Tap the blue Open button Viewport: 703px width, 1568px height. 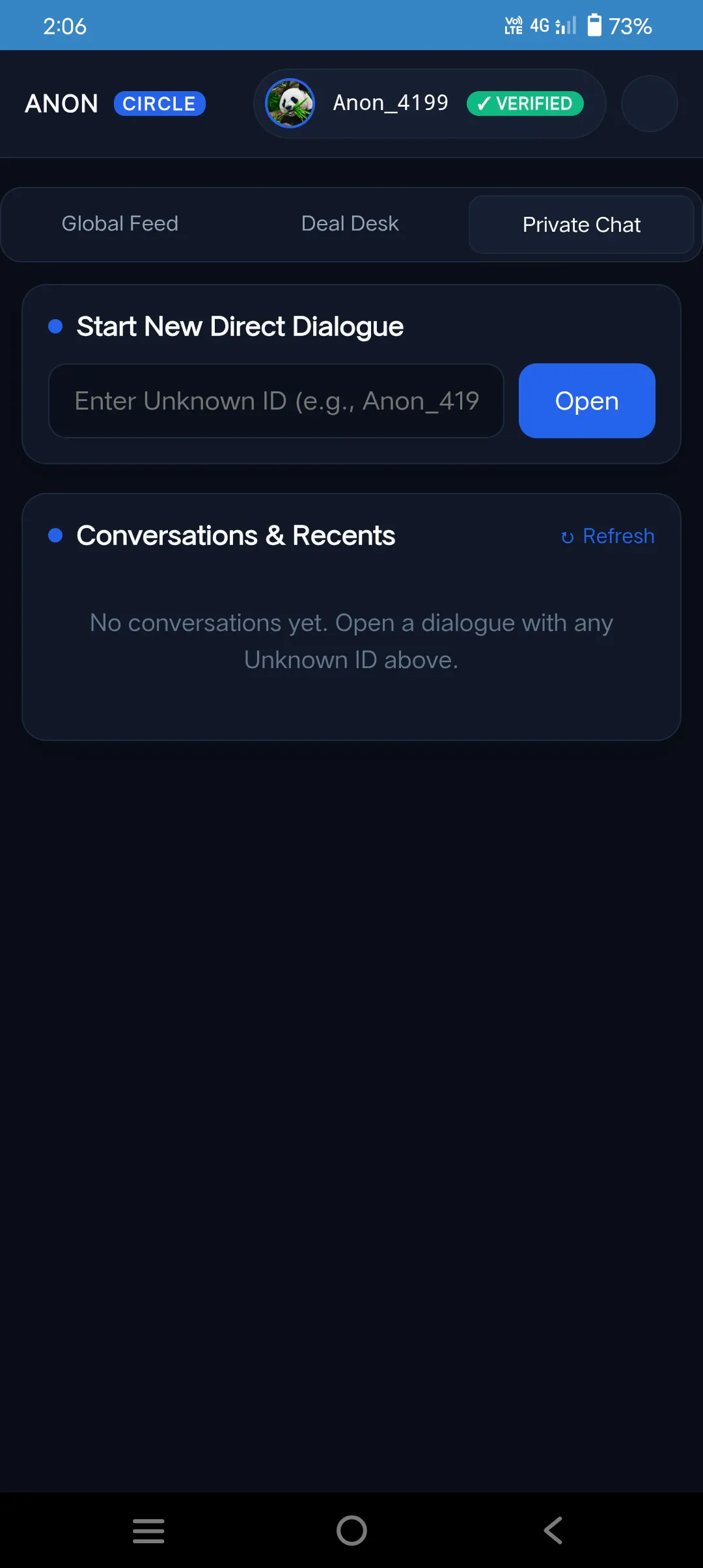pos(586,401)
